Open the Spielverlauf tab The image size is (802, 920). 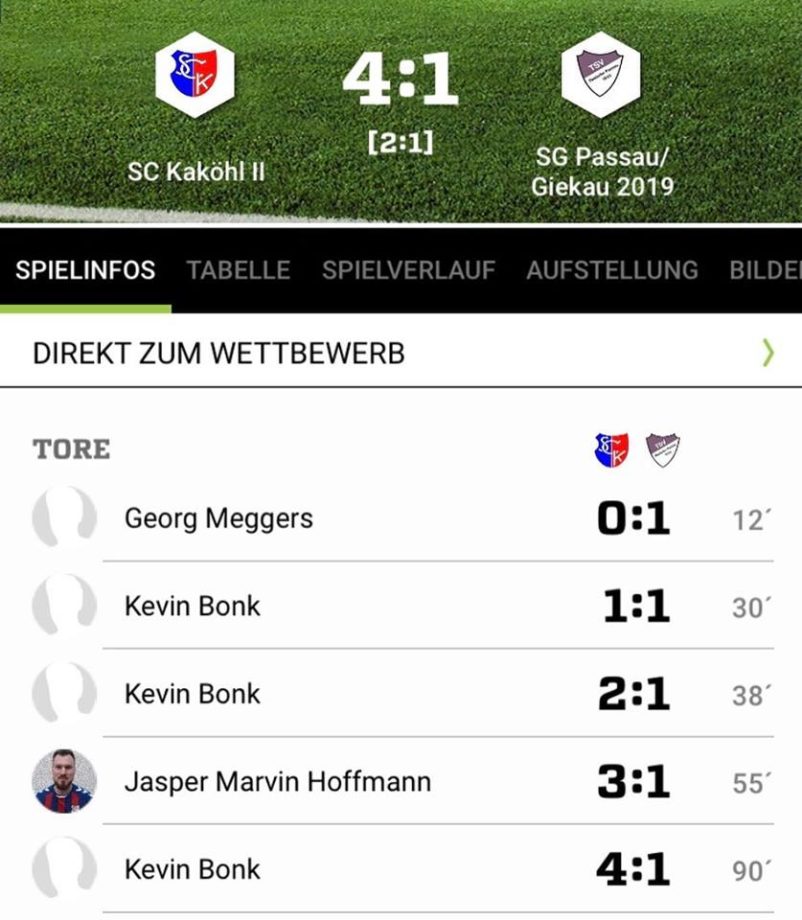[408, 270]
